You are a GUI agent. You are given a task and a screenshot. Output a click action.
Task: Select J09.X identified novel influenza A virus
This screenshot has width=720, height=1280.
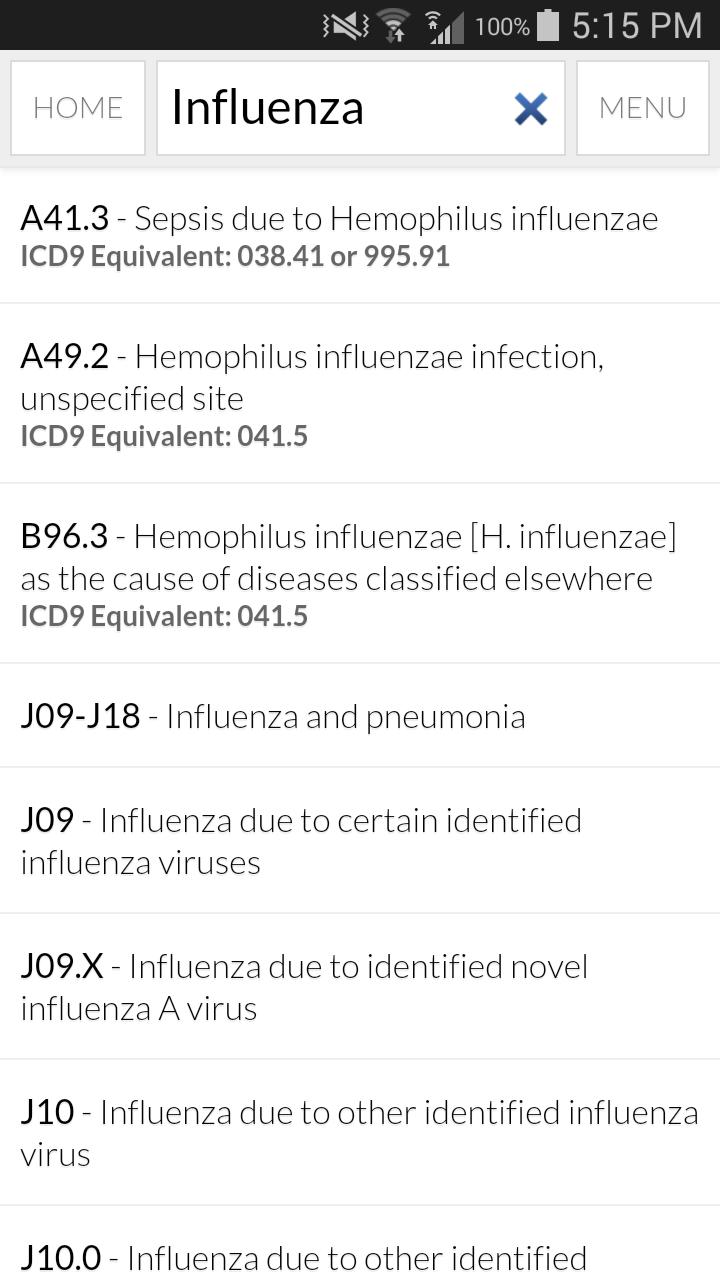360,987
